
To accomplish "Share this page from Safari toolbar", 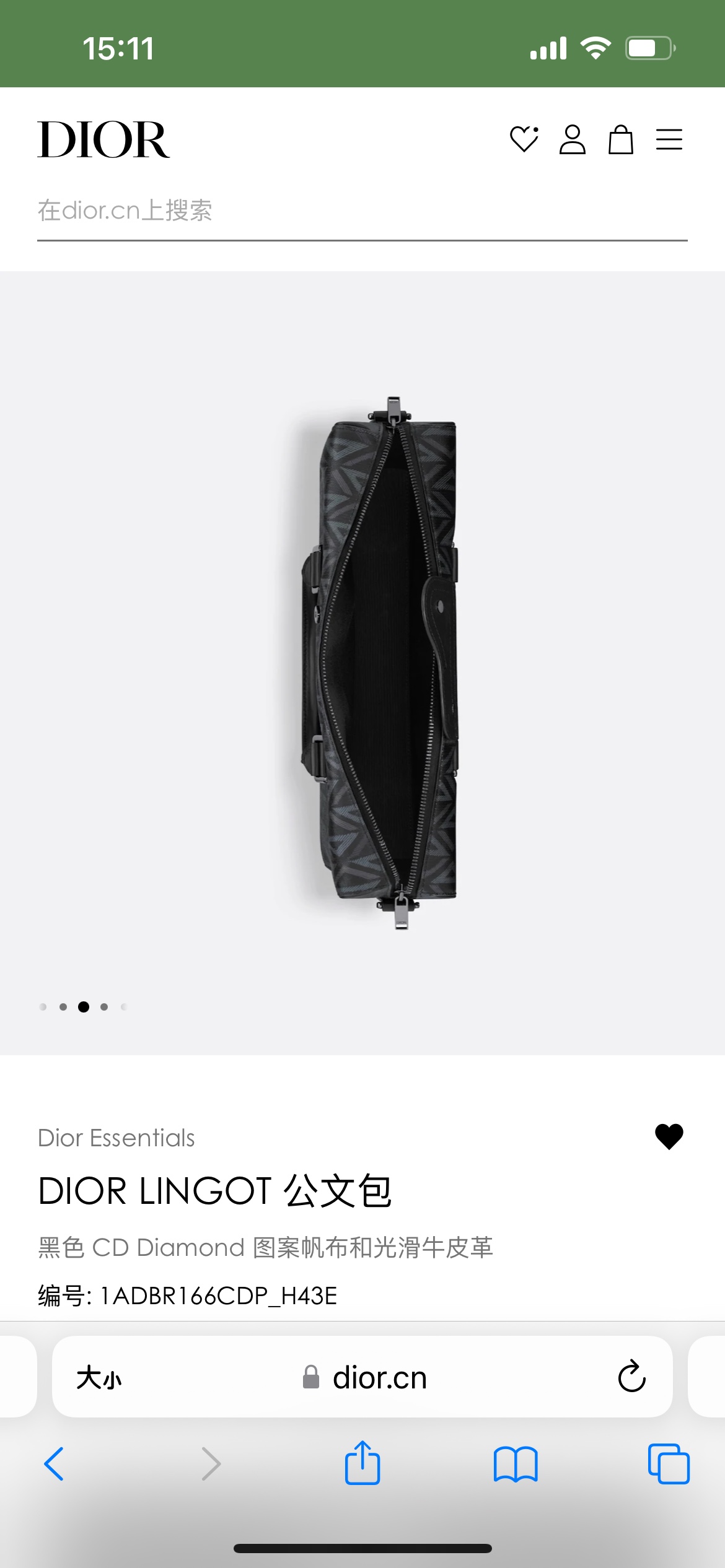I will pyautogui.click(x=362, y=1463).
